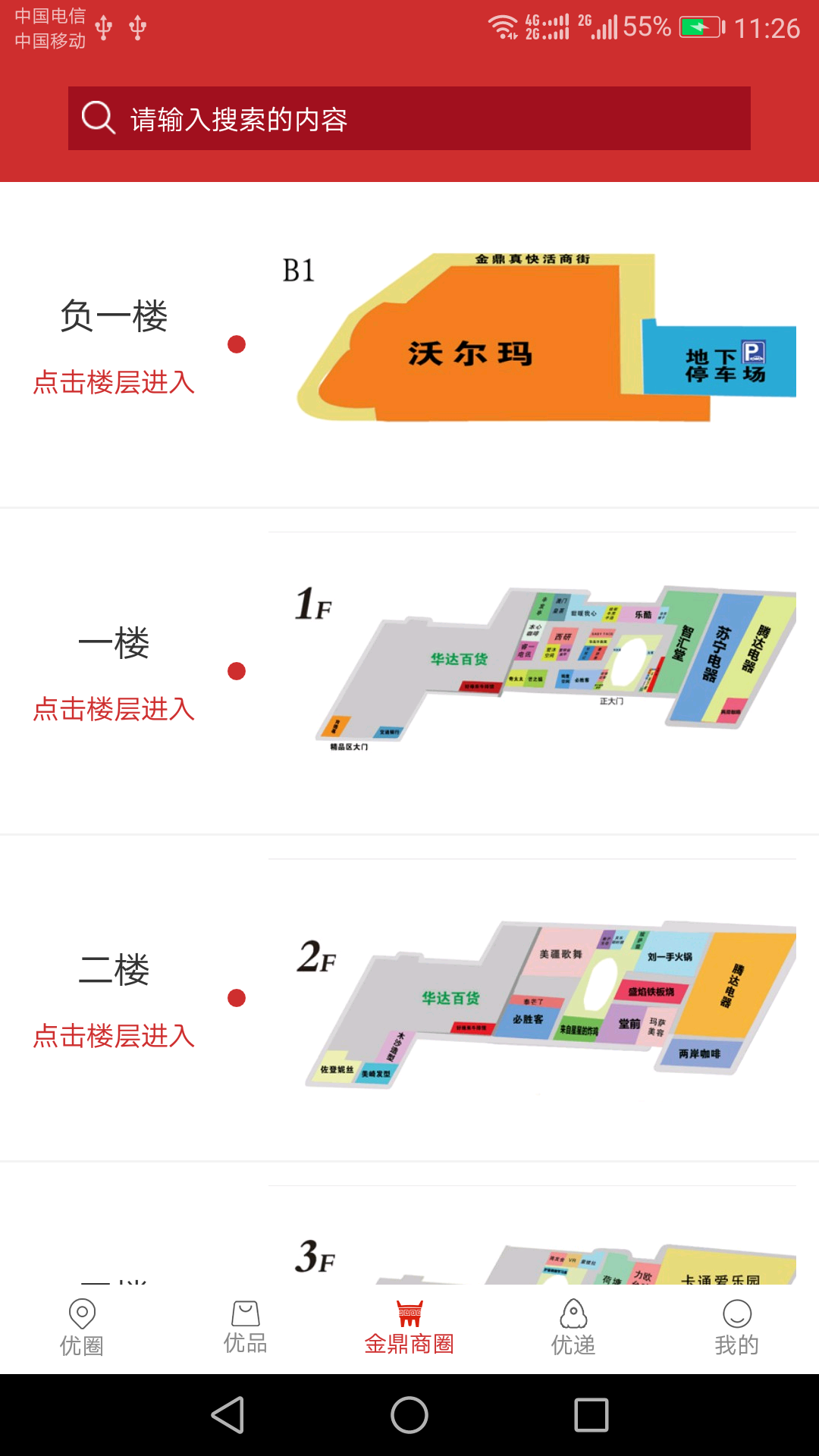The width and height of the screenshot is (819, 1456).
Task: Switch to the 优圈 tab
Action: click(x=82, y=1327)
